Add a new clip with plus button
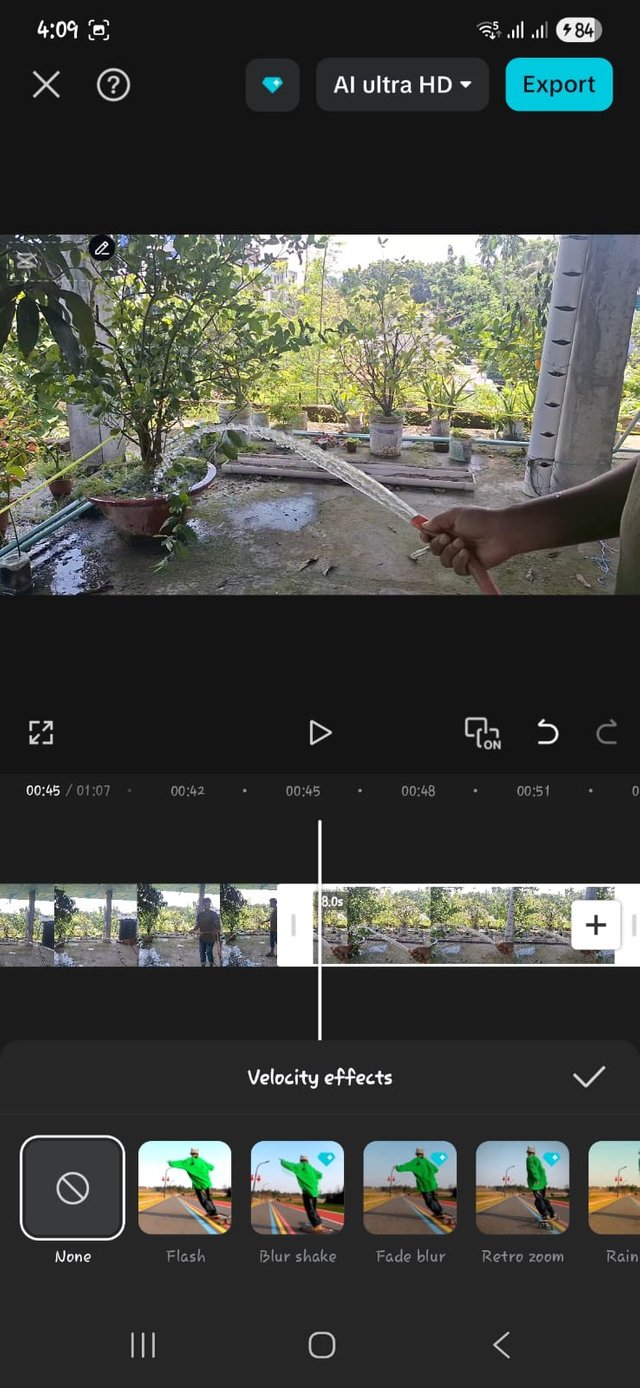 [x=596, y=925]
